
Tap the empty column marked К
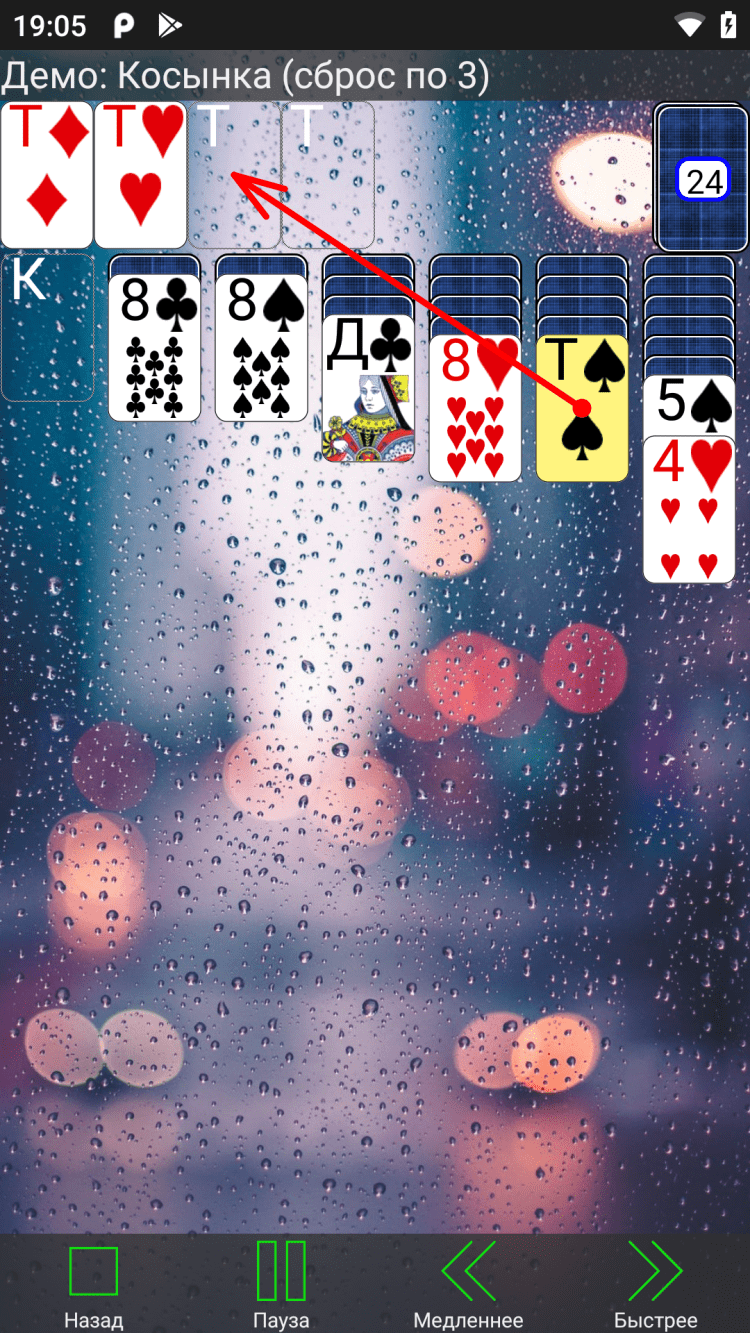click(47, 328)
